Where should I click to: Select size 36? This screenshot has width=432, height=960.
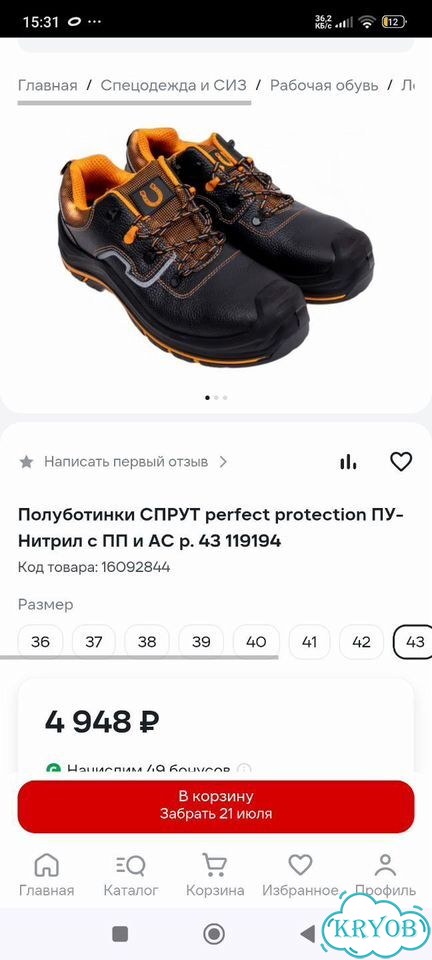tap(40, 642)
